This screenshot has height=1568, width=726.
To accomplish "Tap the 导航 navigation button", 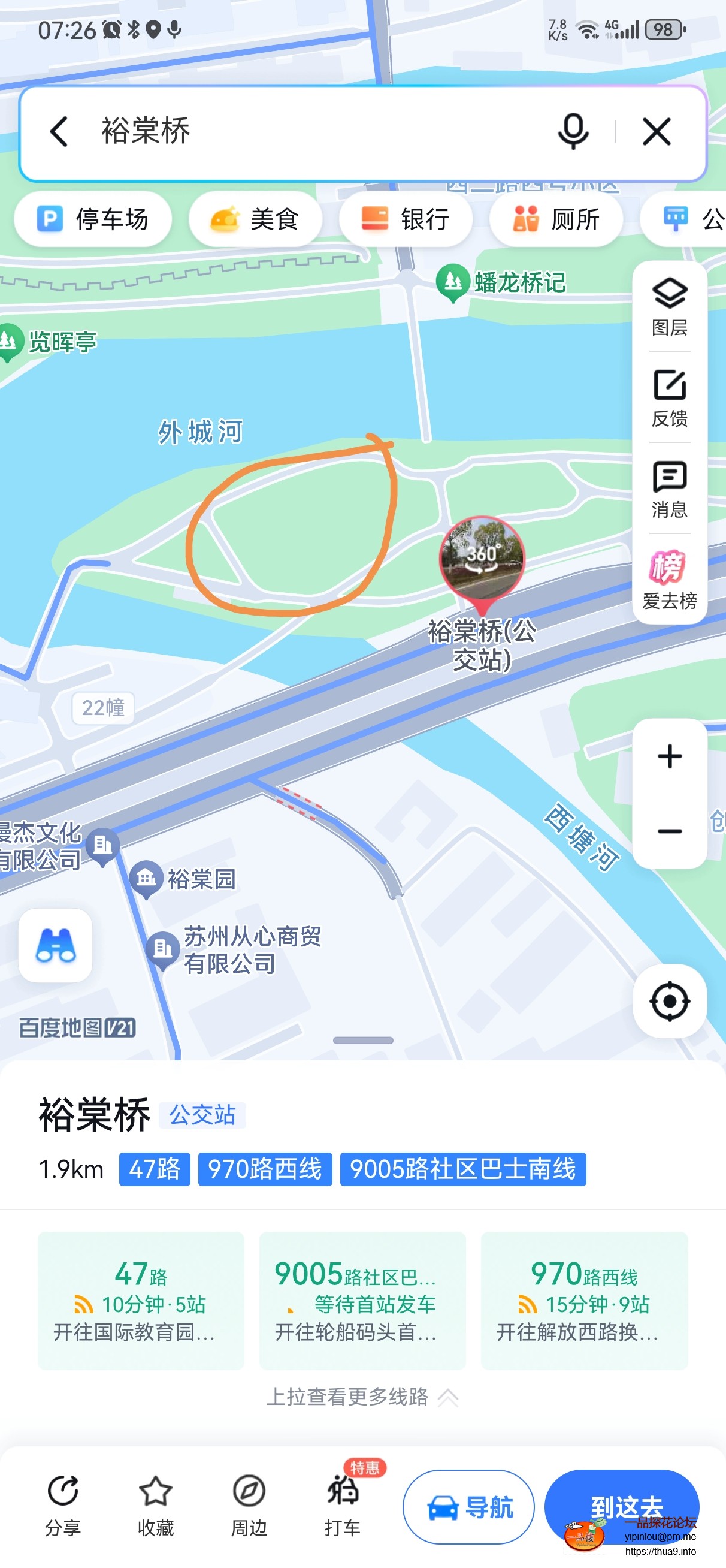I will 468,1507.
